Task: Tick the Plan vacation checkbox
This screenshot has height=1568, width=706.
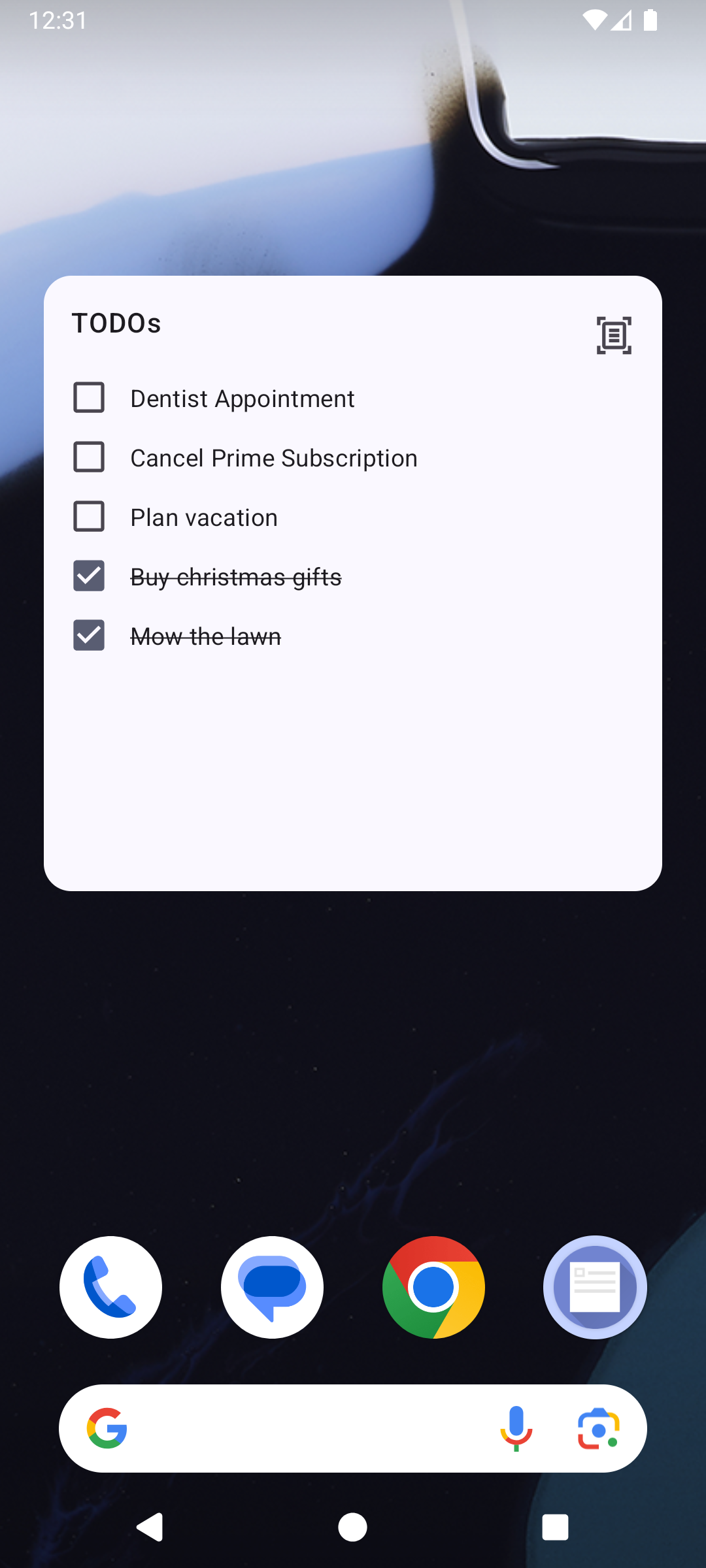Action: pos(89,517)
